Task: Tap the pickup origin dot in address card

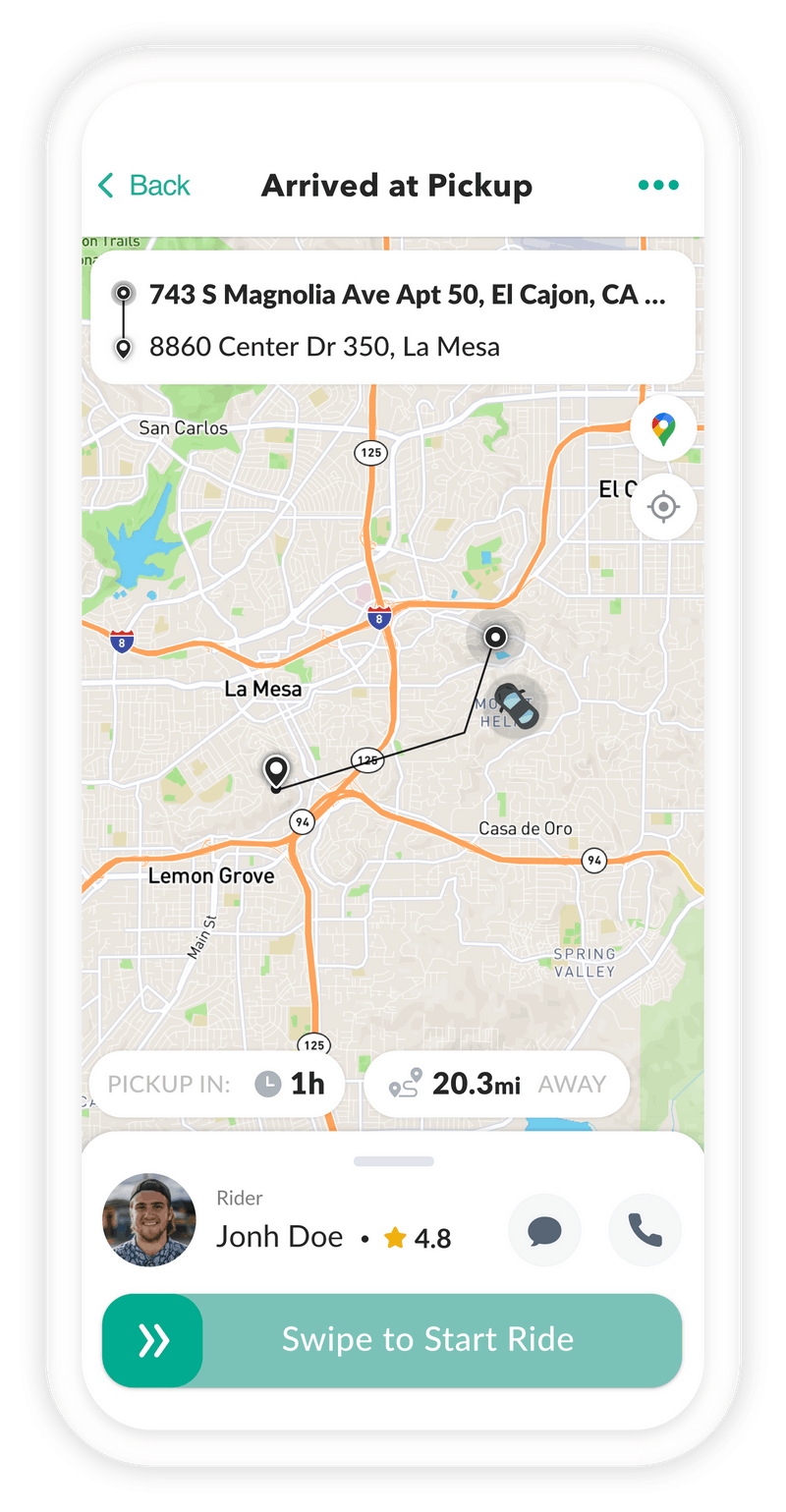Action: point(124,293)
